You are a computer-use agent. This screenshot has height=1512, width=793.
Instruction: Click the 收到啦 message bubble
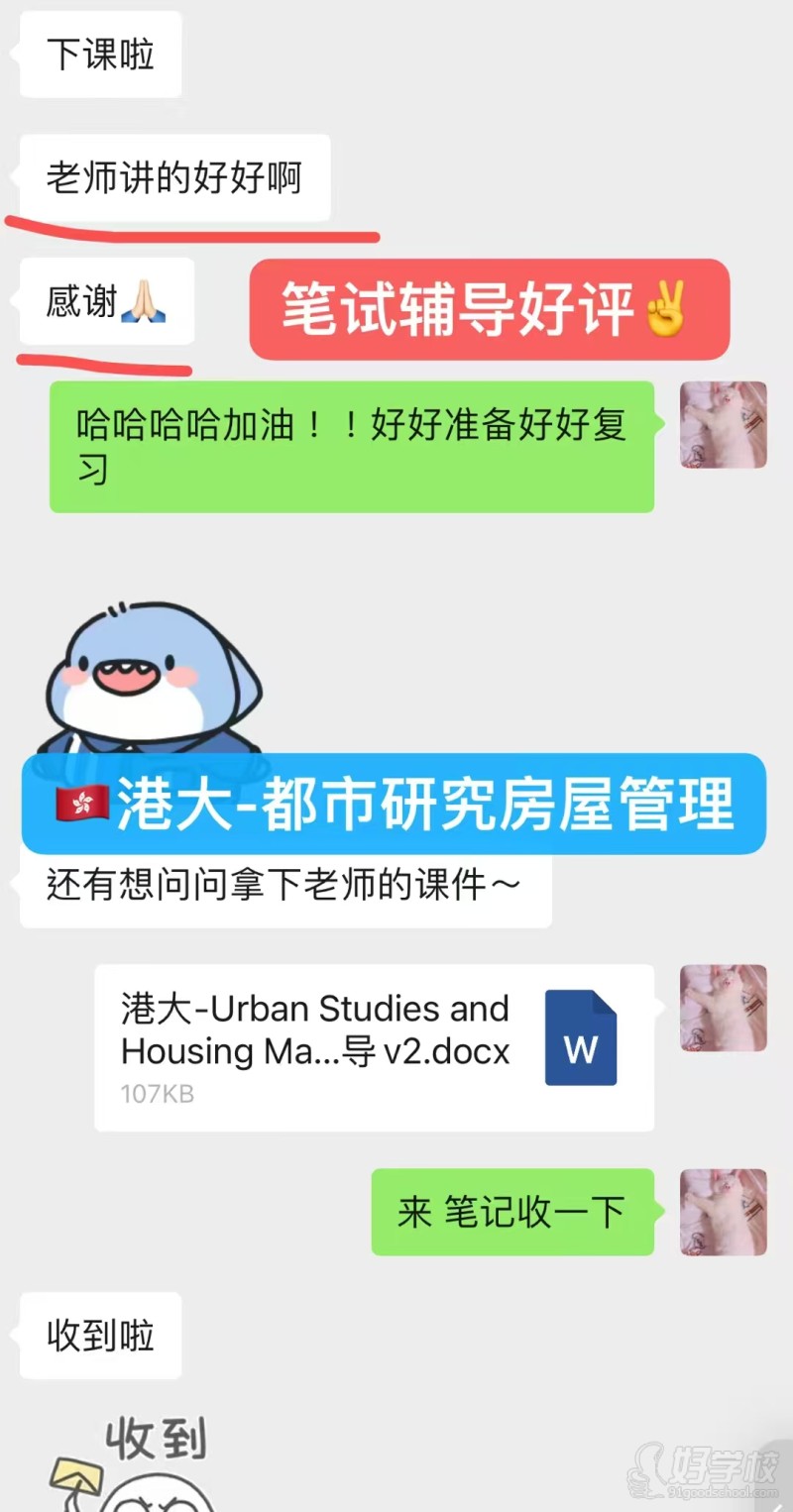click(x=99, y=1337)
